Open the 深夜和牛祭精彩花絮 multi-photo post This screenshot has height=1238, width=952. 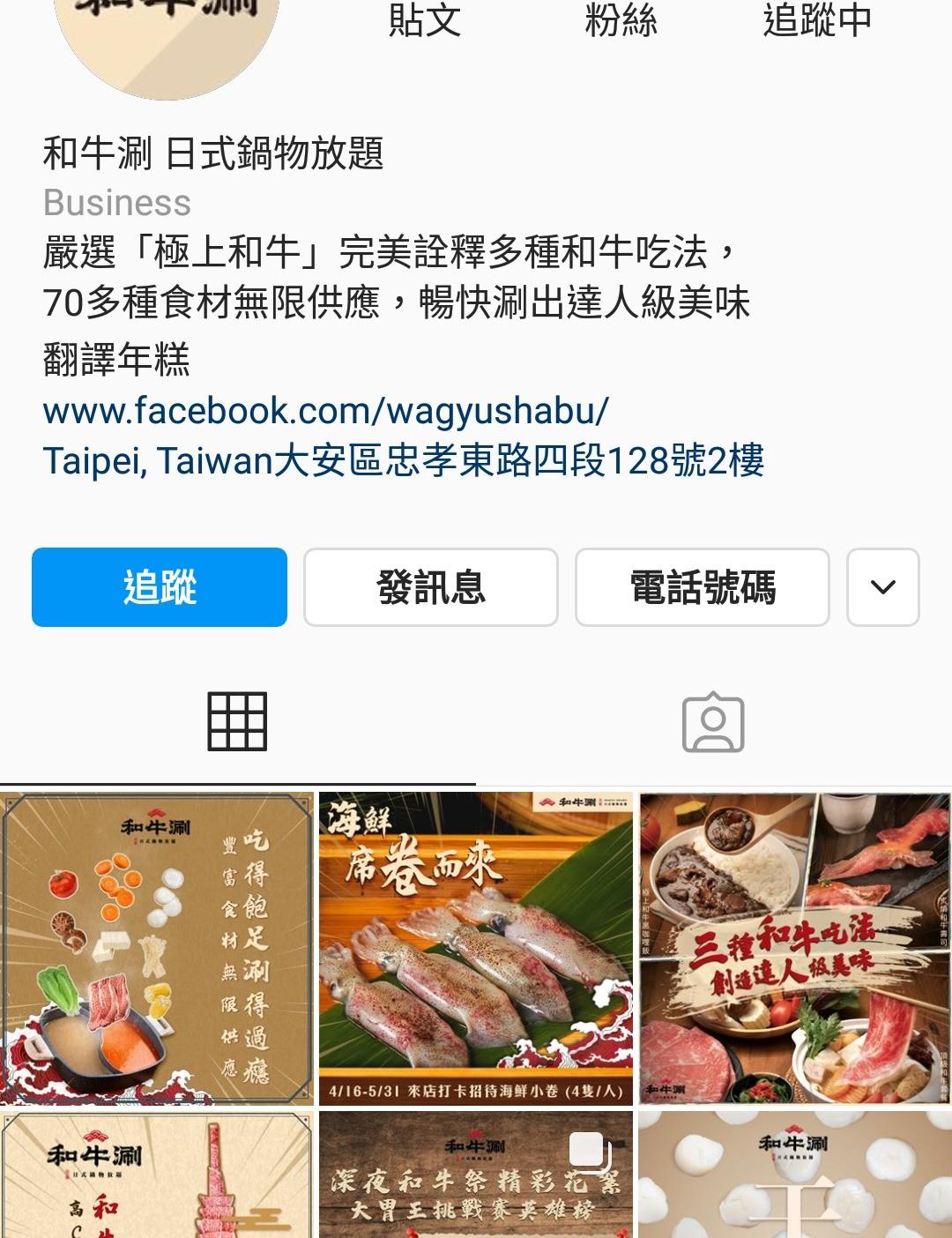click(476, 1177)
